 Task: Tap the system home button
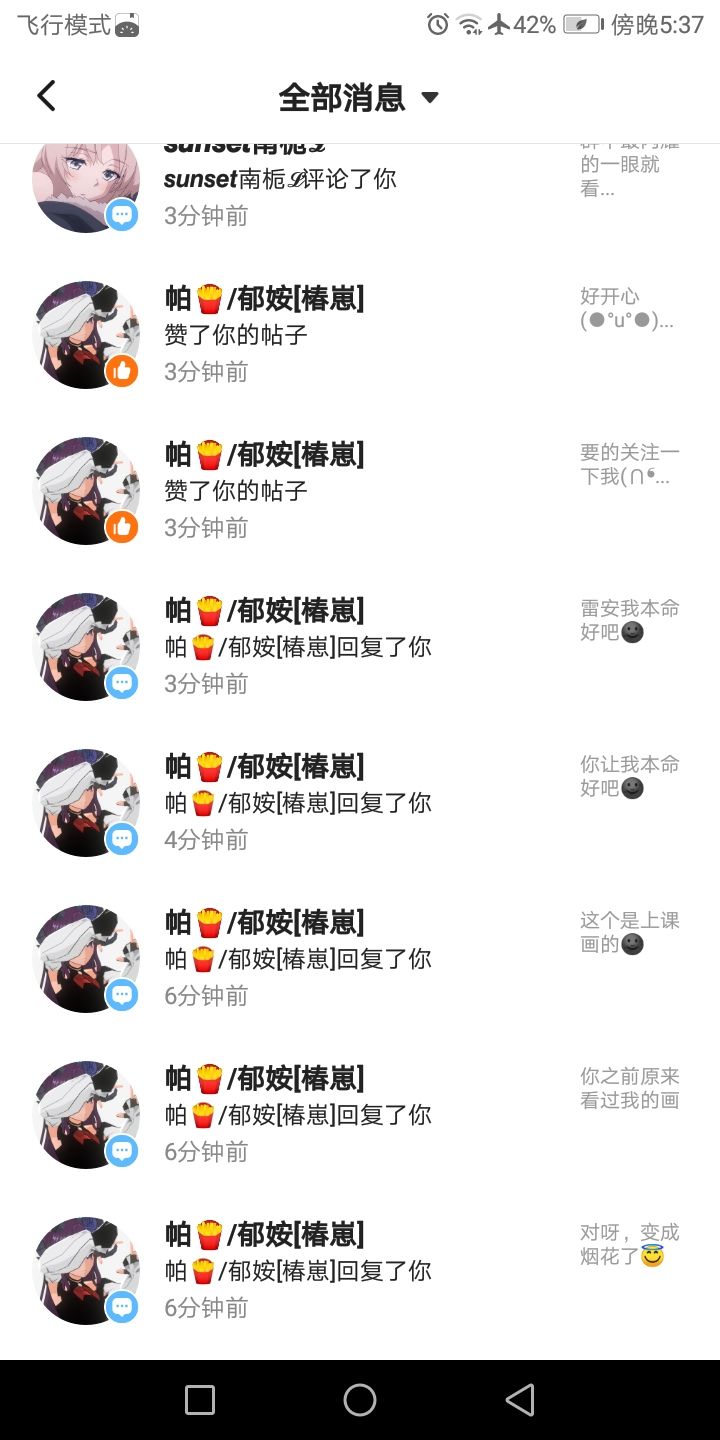point(360,1400)
